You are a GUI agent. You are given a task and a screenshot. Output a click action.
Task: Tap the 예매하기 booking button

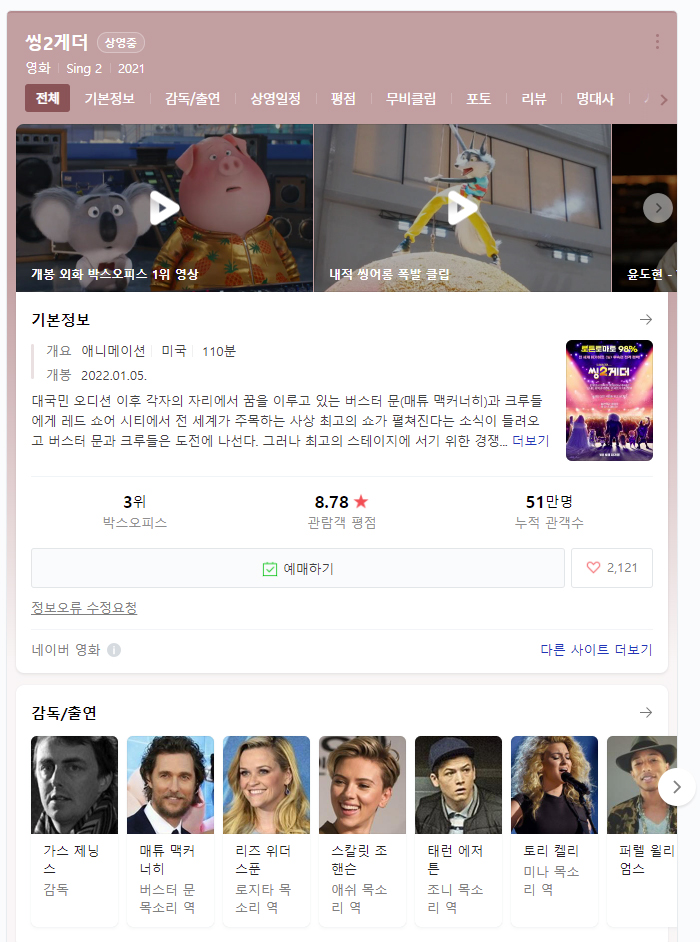click(x=298, y=568)
